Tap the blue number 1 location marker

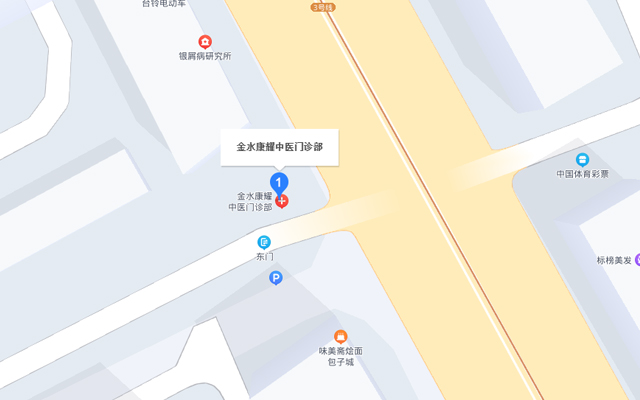coord(281,183)
